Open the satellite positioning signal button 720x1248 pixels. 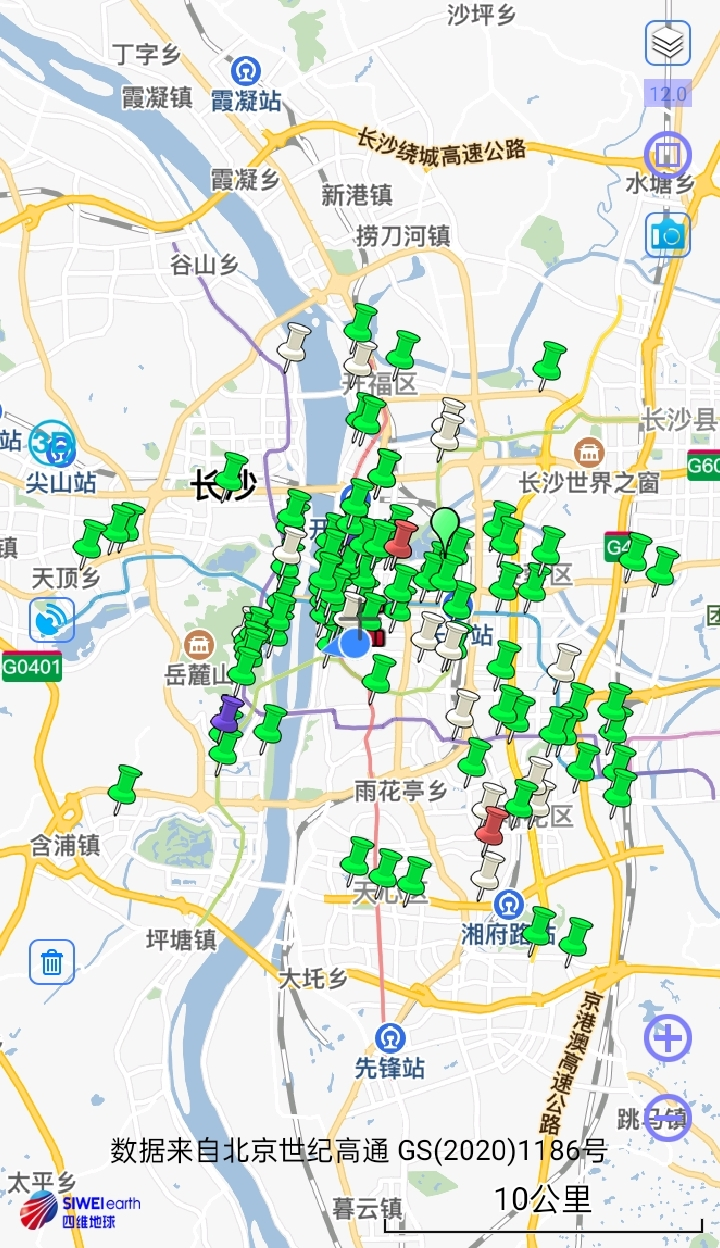click(52, 620)
